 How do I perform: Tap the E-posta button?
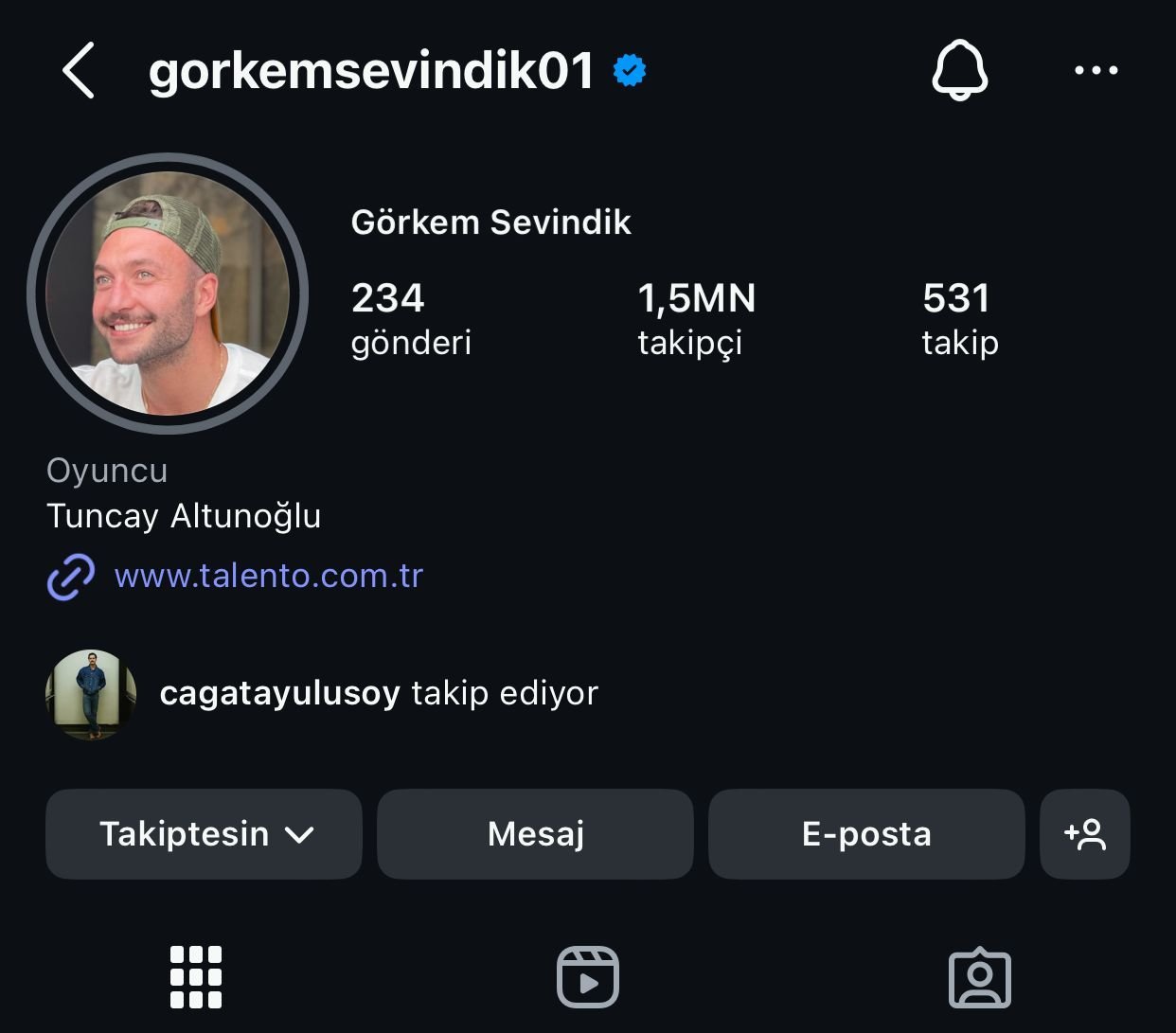[x=866, y=834]
